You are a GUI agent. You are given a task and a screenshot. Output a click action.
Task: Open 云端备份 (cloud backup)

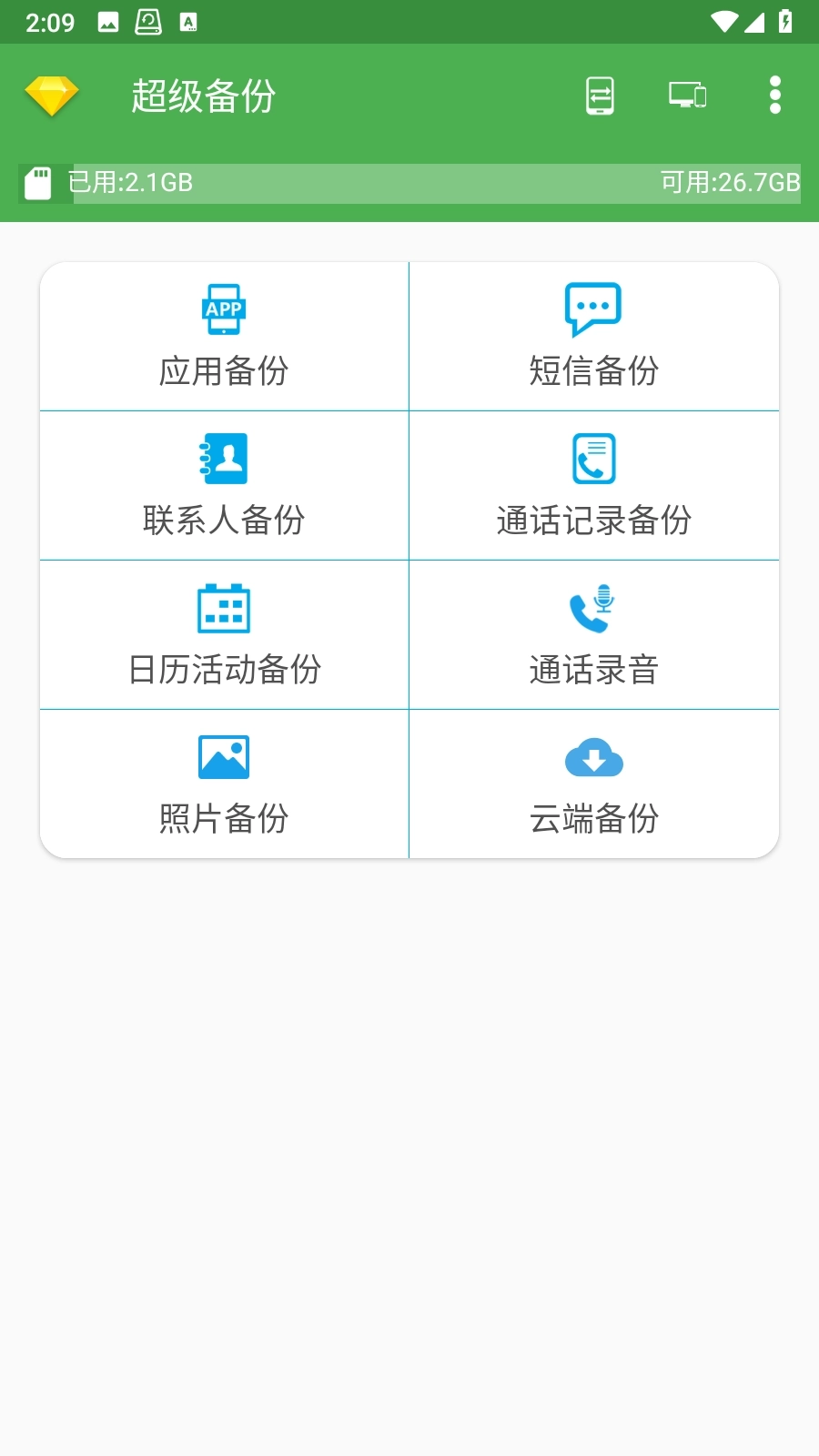coord(593,784)
